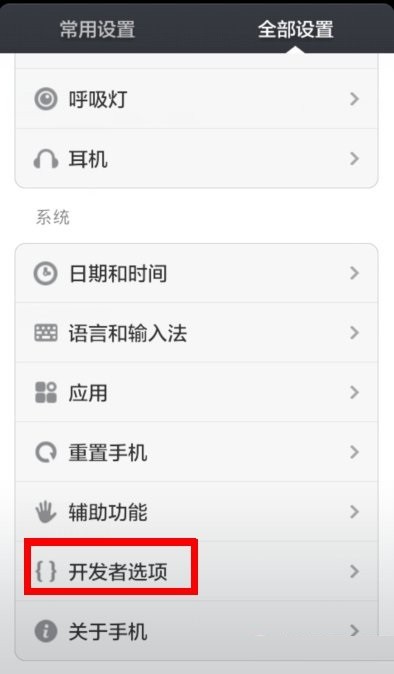Open 日期和时间 settings
This screenshot has height=674, width=394.
click(x=196, y=273)
